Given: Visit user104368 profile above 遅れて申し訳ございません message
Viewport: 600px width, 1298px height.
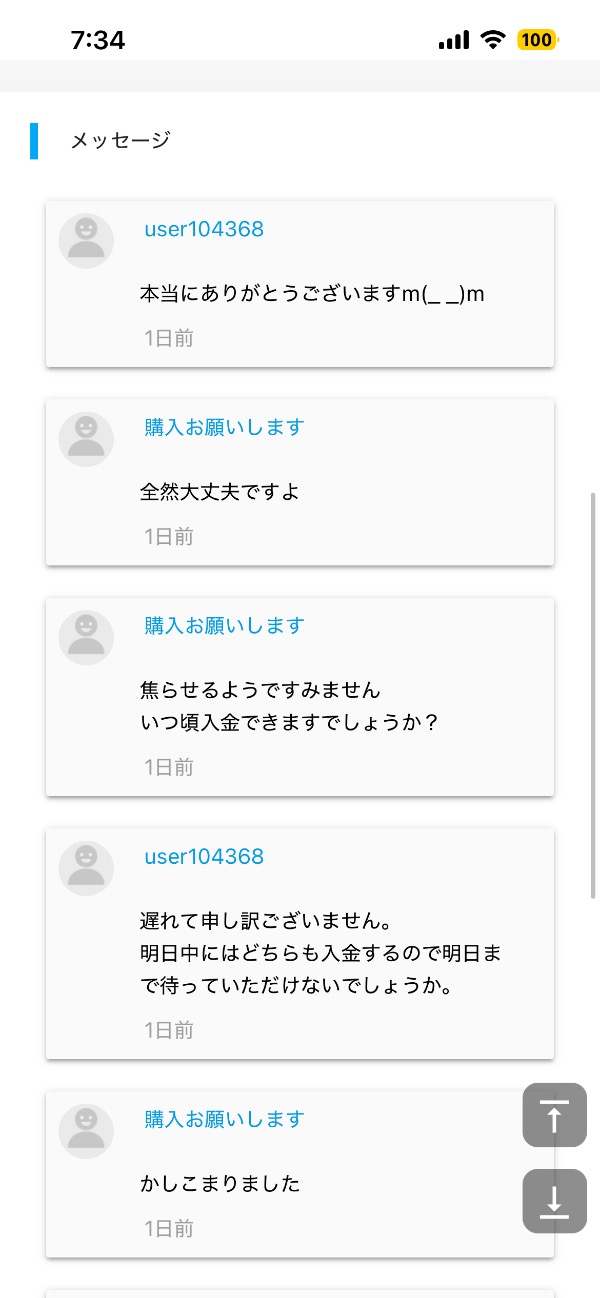Looking at the screenshot, I should (204, 857).
